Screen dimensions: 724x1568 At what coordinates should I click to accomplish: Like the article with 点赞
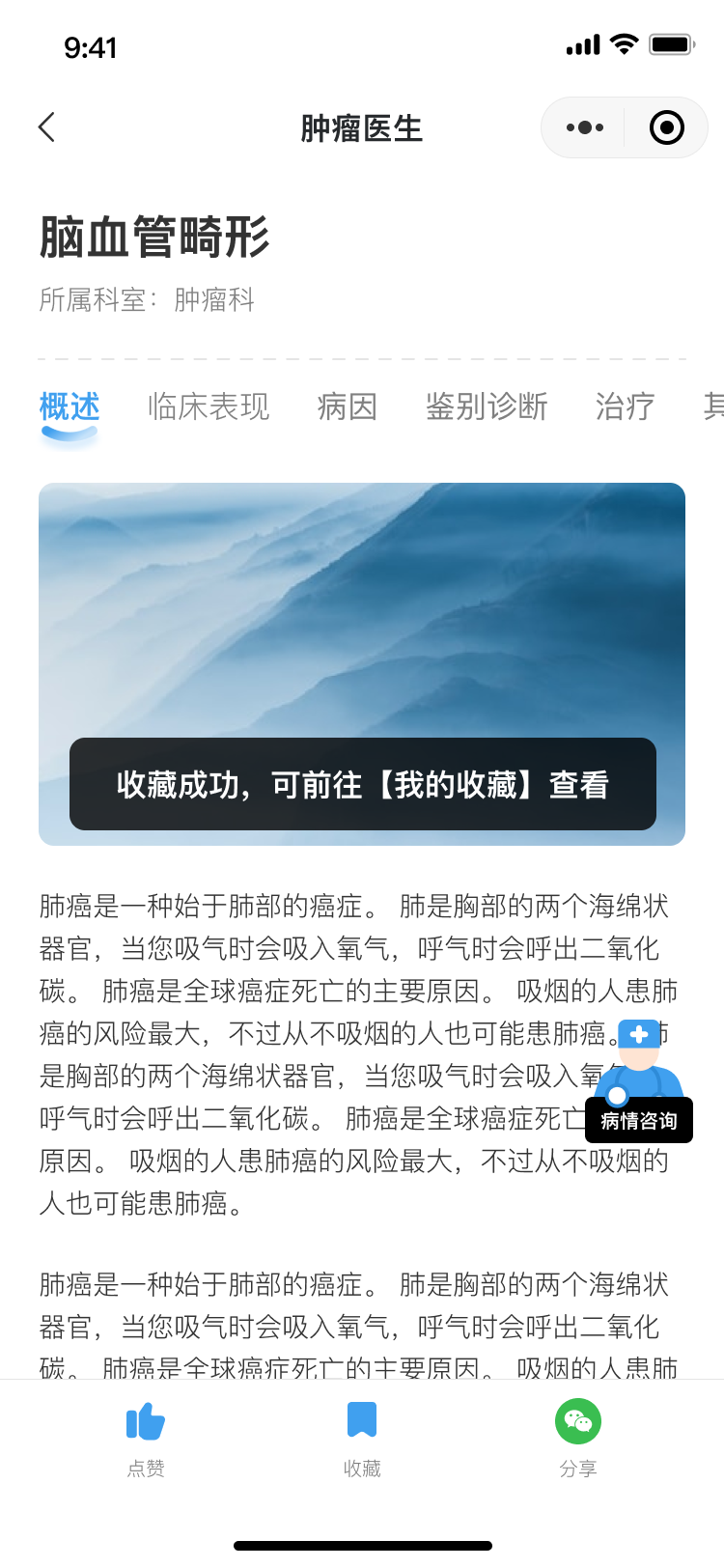point(146,1439)
